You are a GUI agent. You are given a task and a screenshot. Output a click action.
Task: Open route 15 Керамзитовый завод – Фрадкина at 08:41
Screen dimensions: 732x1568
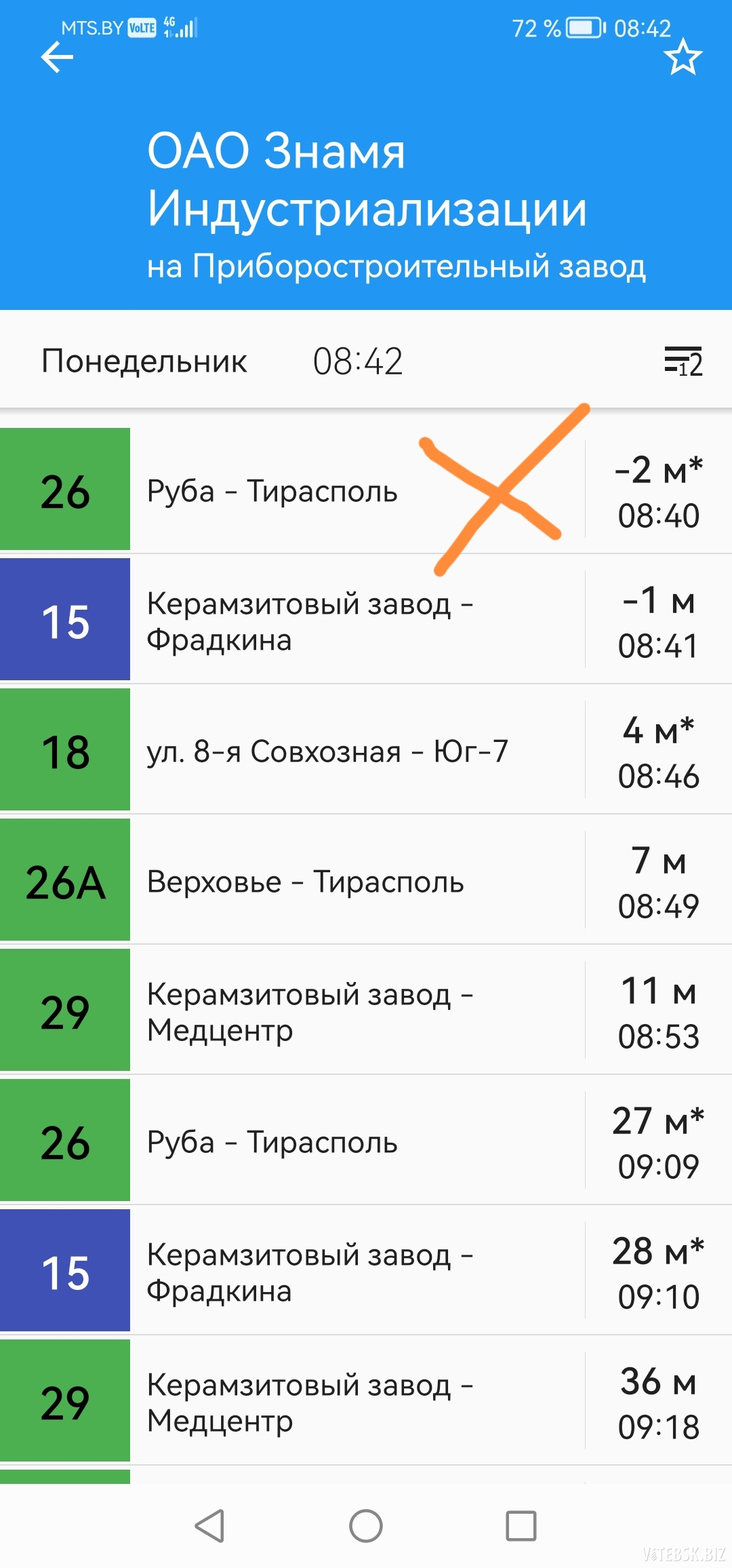366,619
